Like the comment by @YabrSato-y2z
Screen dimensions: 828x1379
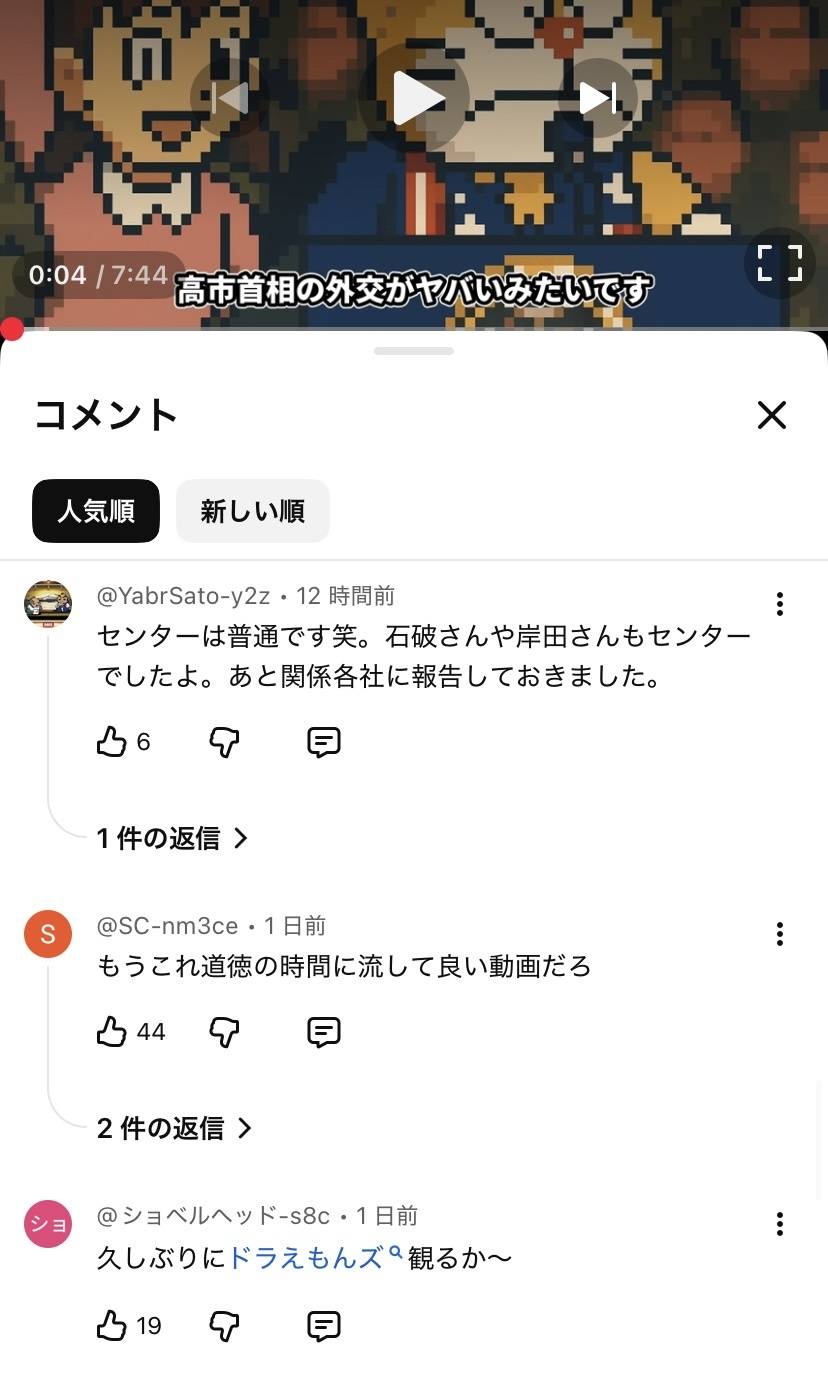click(111, 741)
